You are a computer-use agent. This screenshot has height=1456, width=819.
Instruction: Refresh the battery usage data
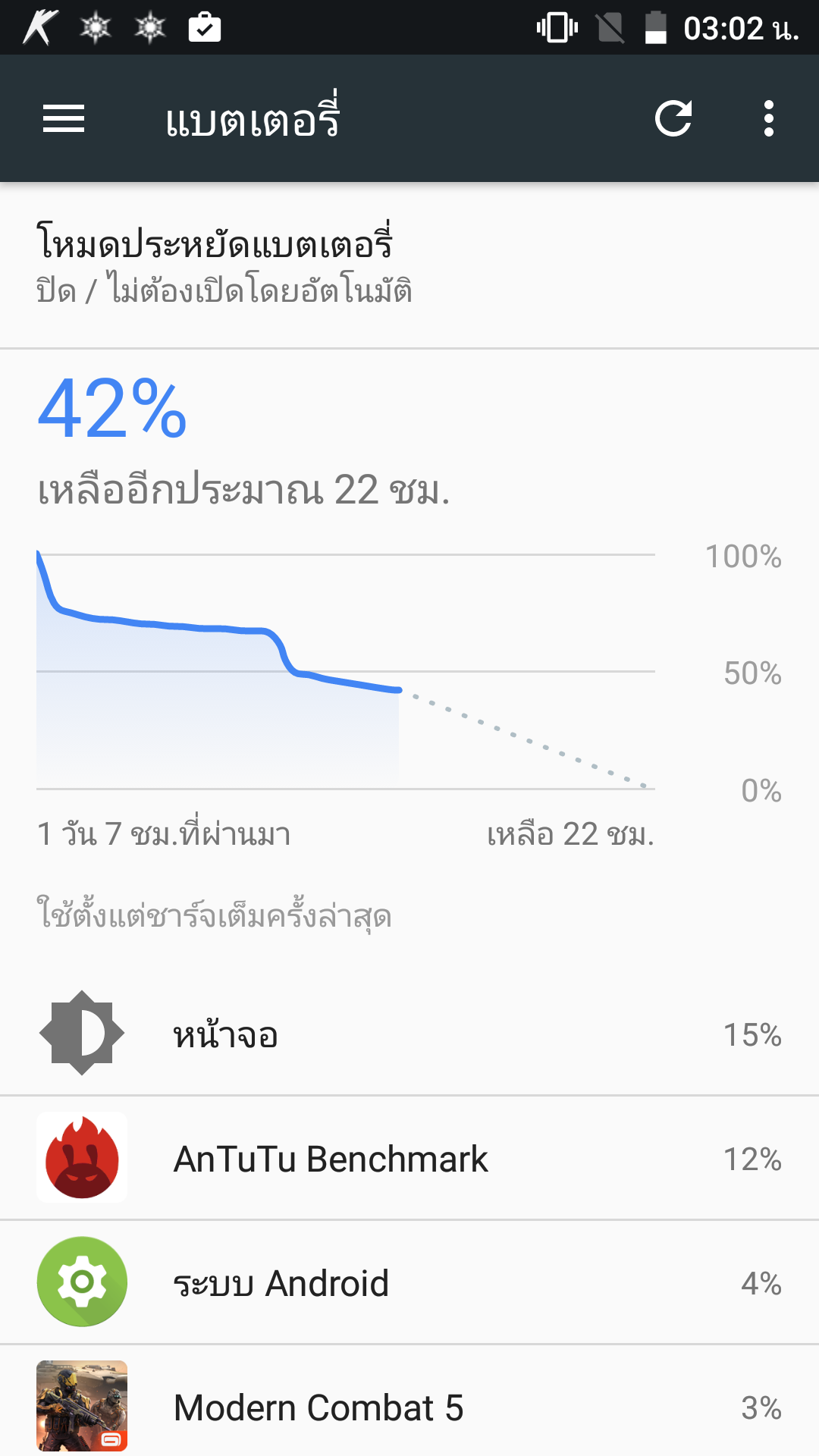coord(673,118)
